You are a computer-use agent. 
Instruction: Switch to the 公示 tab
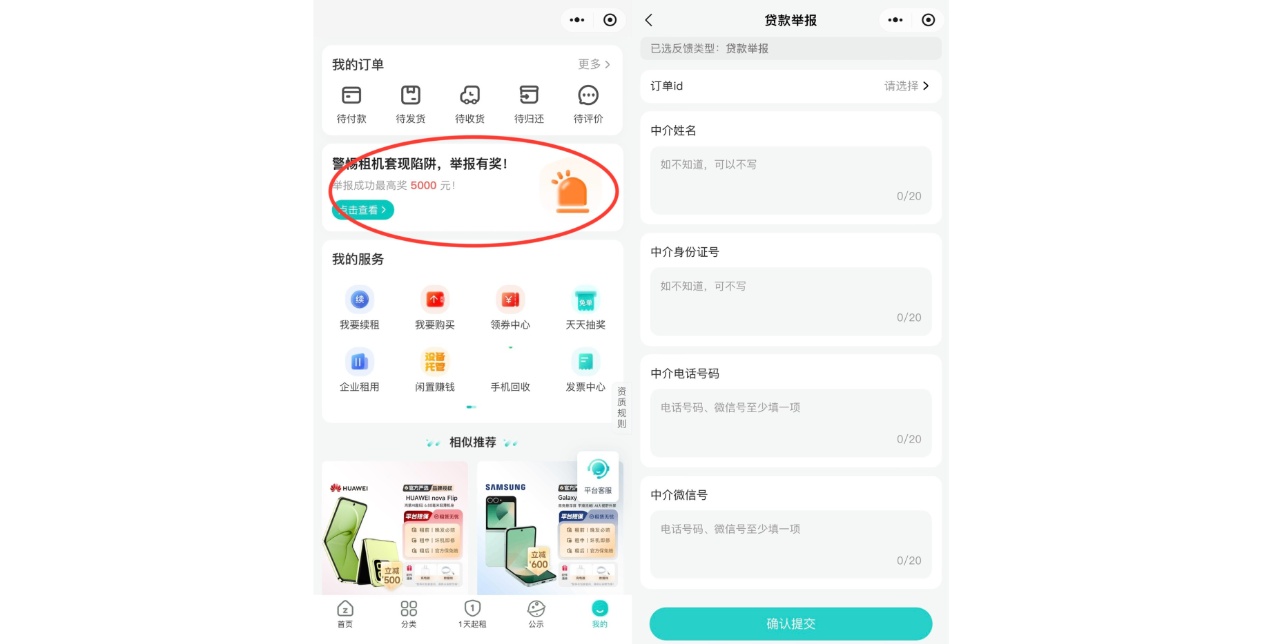point(536,613)
